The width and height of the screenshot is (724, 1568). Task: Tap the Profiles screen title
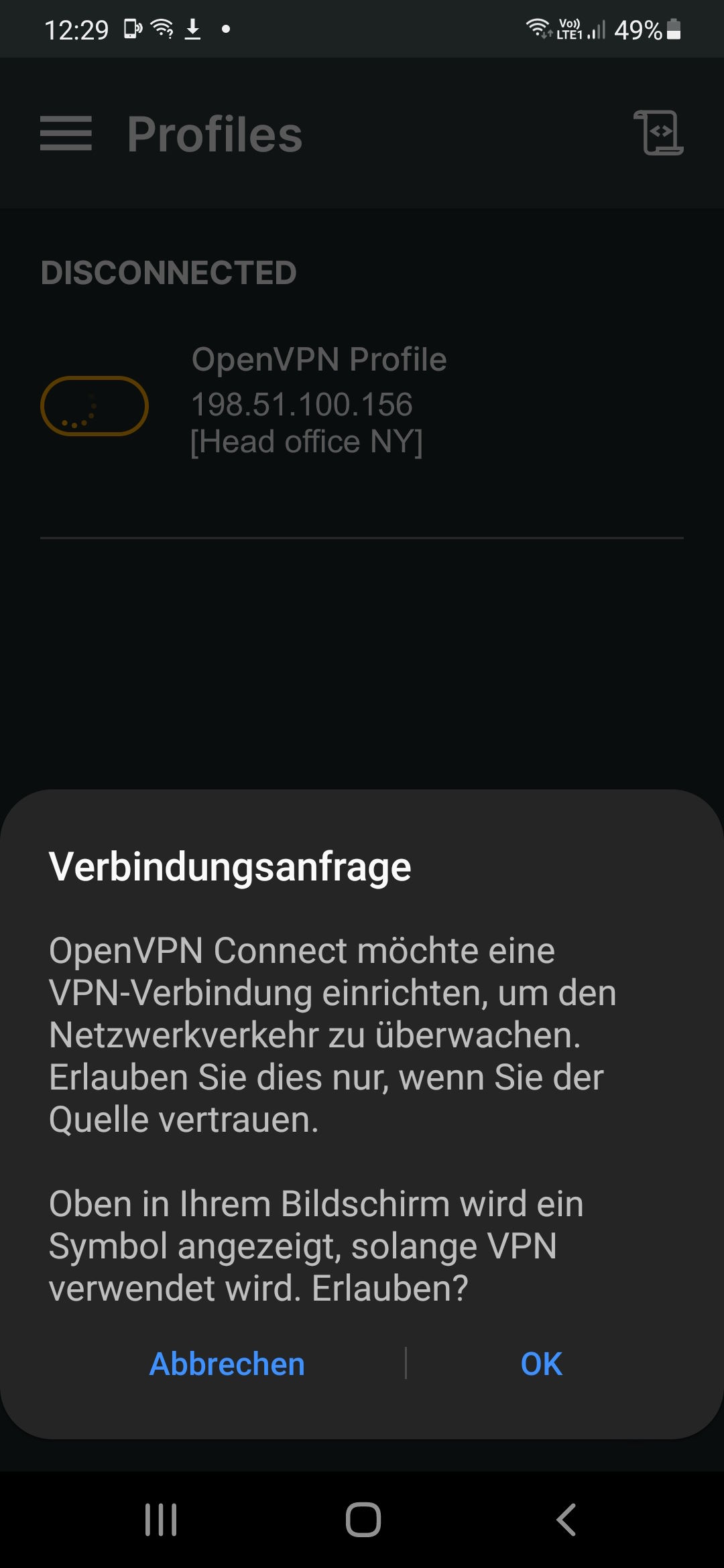coord(215,133)
